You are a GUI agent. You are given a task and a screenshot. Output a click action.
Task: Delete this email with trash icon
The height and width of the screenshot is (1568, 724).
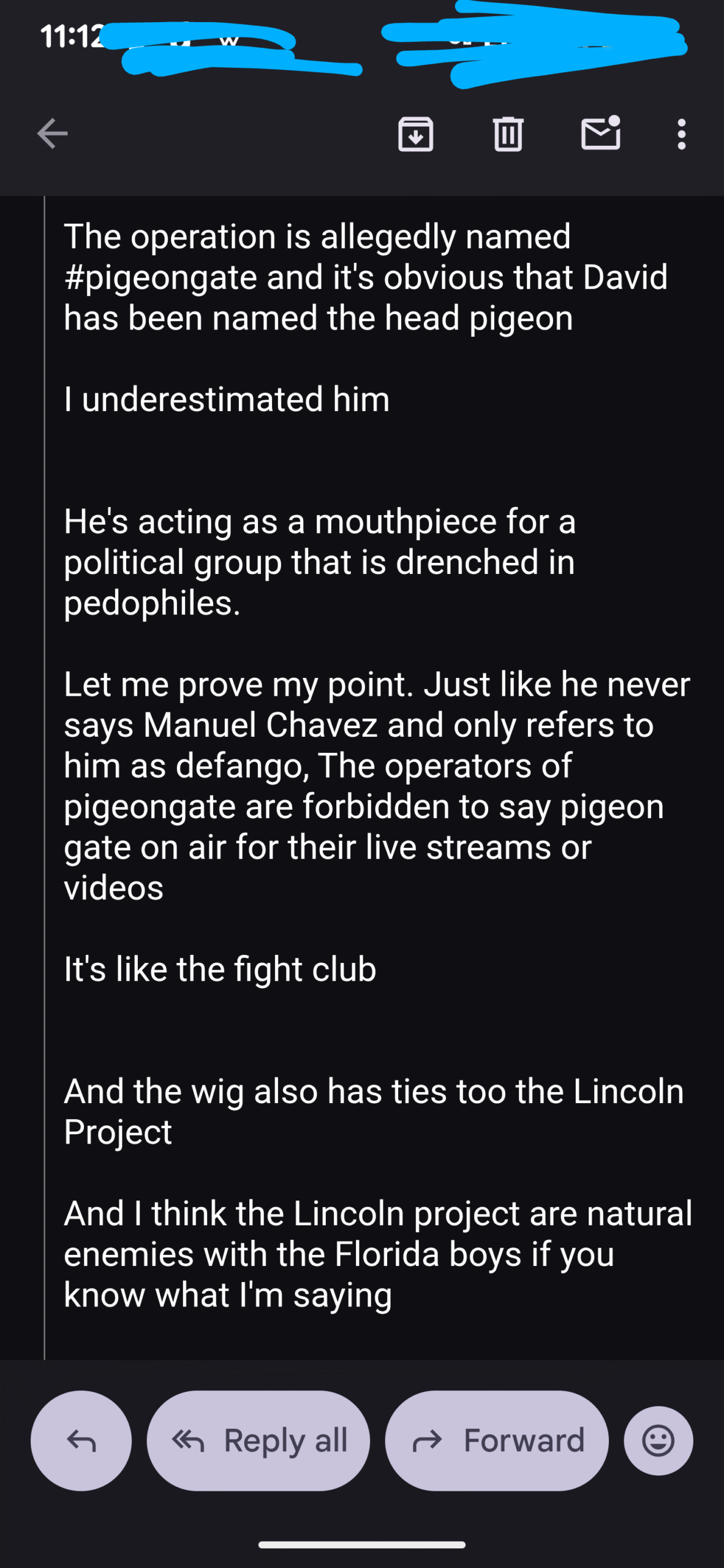click(508, 134)
